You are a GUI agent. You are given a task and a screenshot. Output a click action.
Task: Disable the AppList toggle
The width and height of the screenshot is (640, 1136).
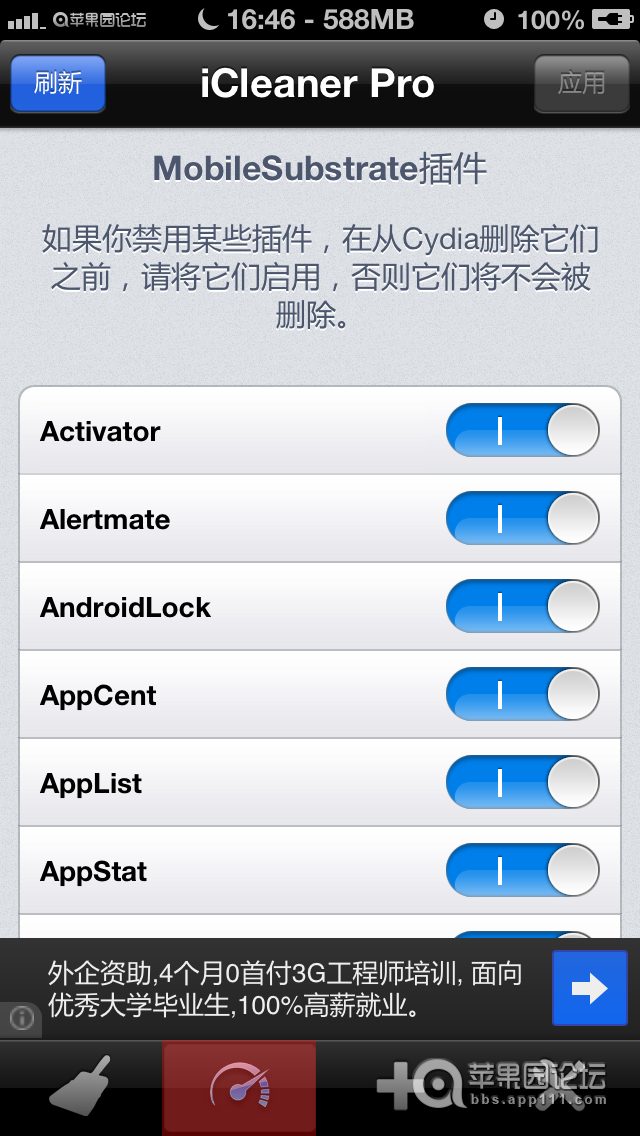[x=522, y=783]
